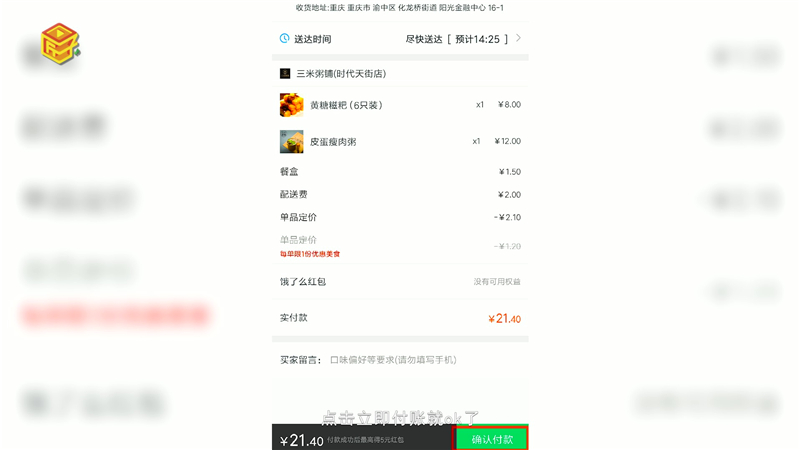Tap the 确认付款 button

pos(491,439)
